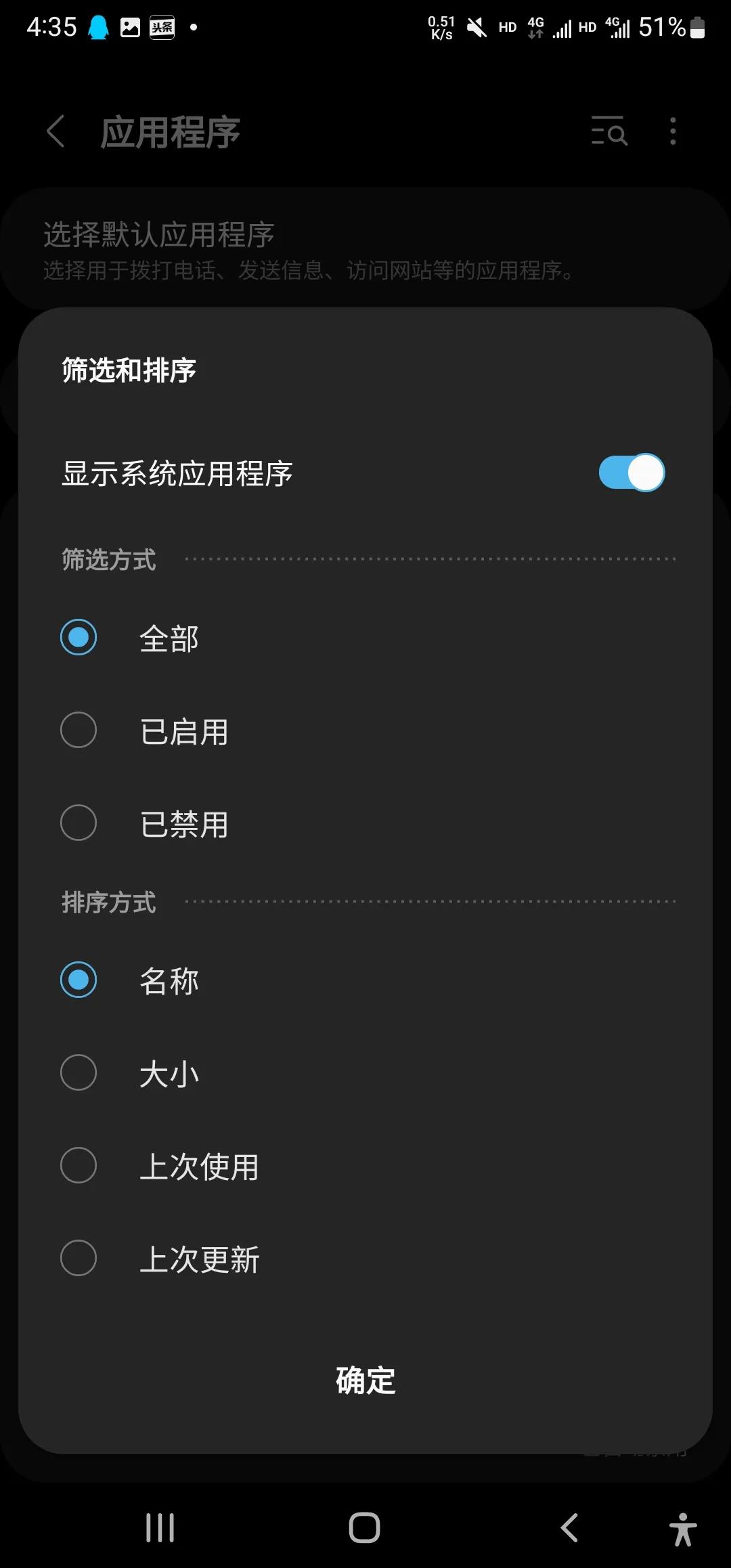Tap the 确定 button to confirm
Screen dimensions: 731x1568
pos(365,1380)
